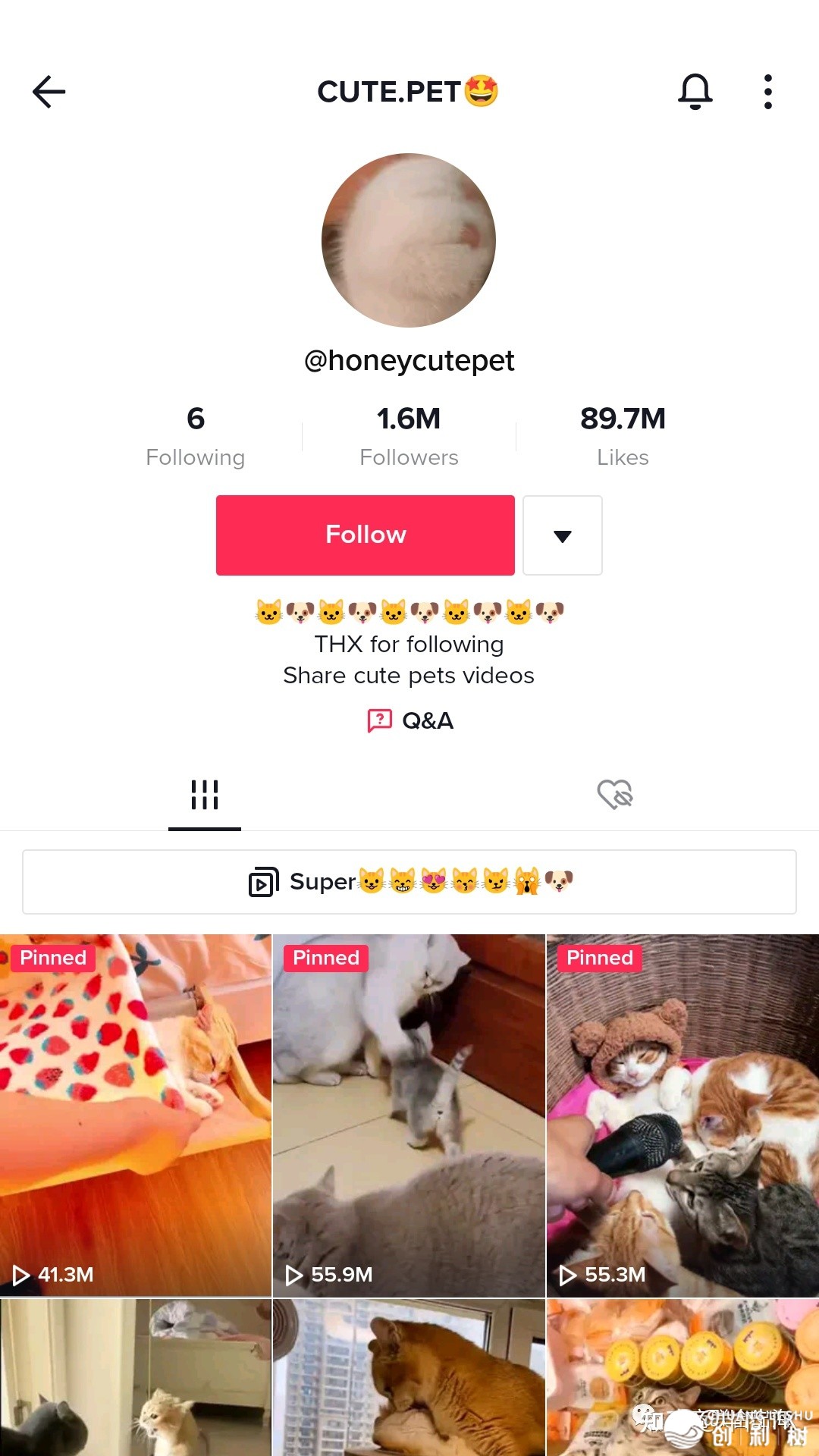Open the 6 Following list
The height and width of the screenshot is (1456, 819).
195,436
